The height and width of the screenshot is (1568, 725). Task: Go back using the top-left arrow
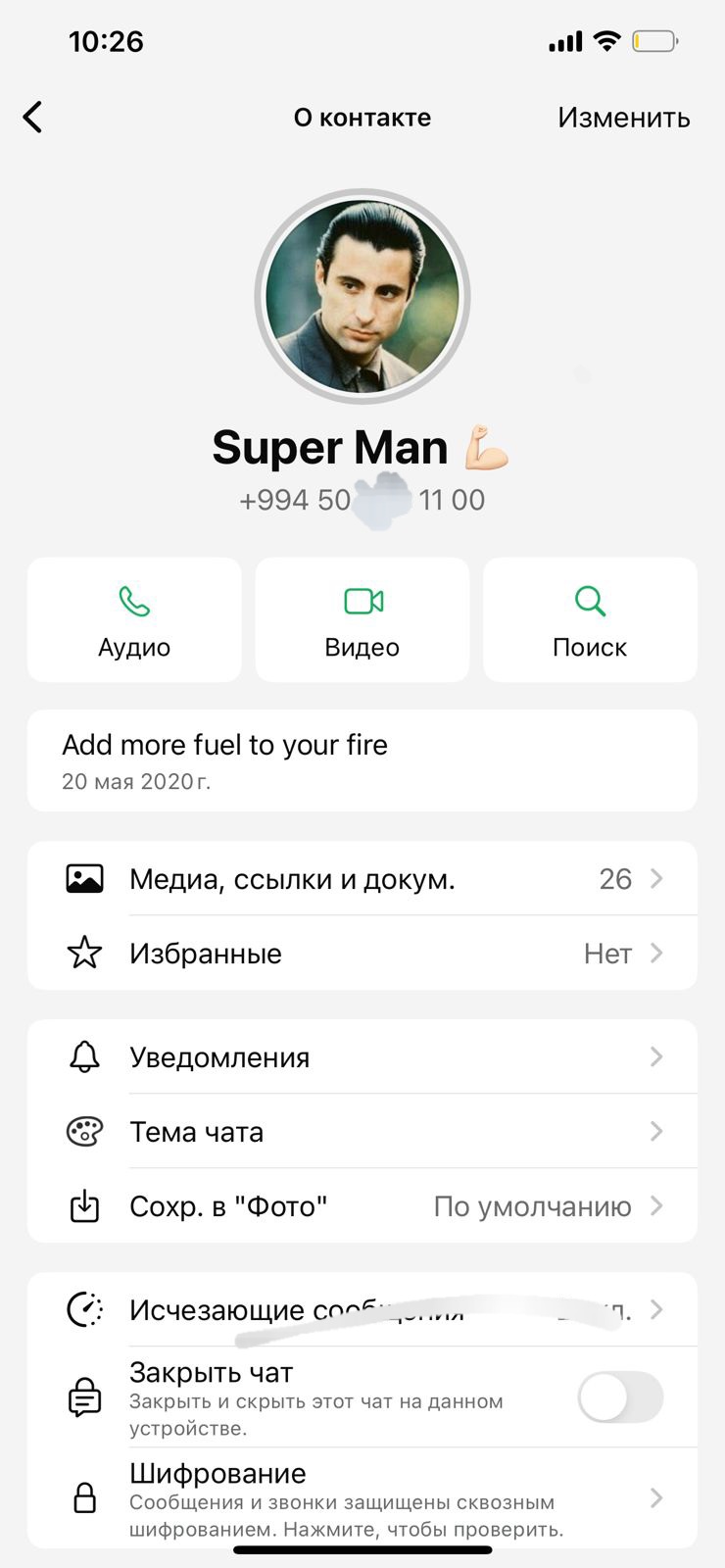click(32, 118)
